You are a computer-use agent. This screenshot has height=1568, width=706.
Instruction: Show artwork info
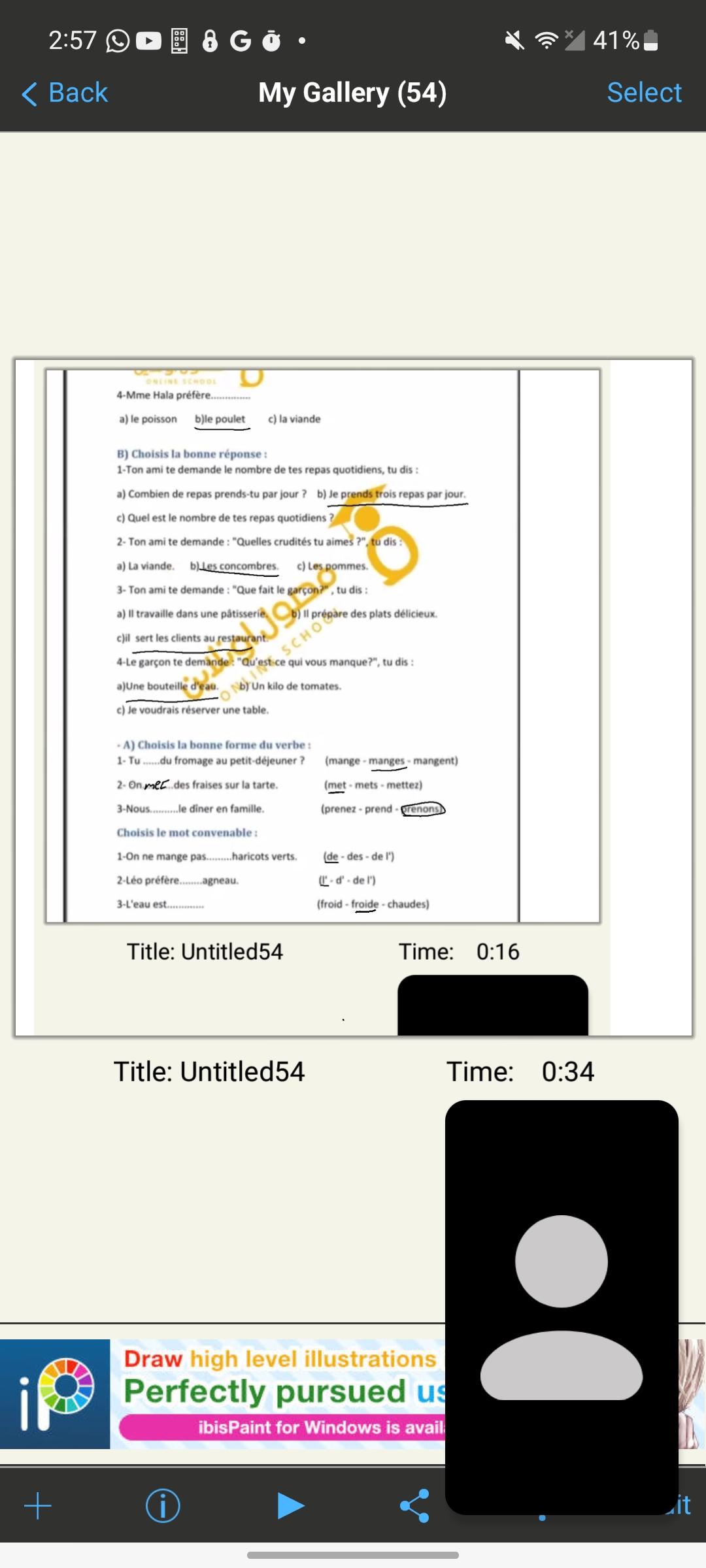pos(162,1506)
